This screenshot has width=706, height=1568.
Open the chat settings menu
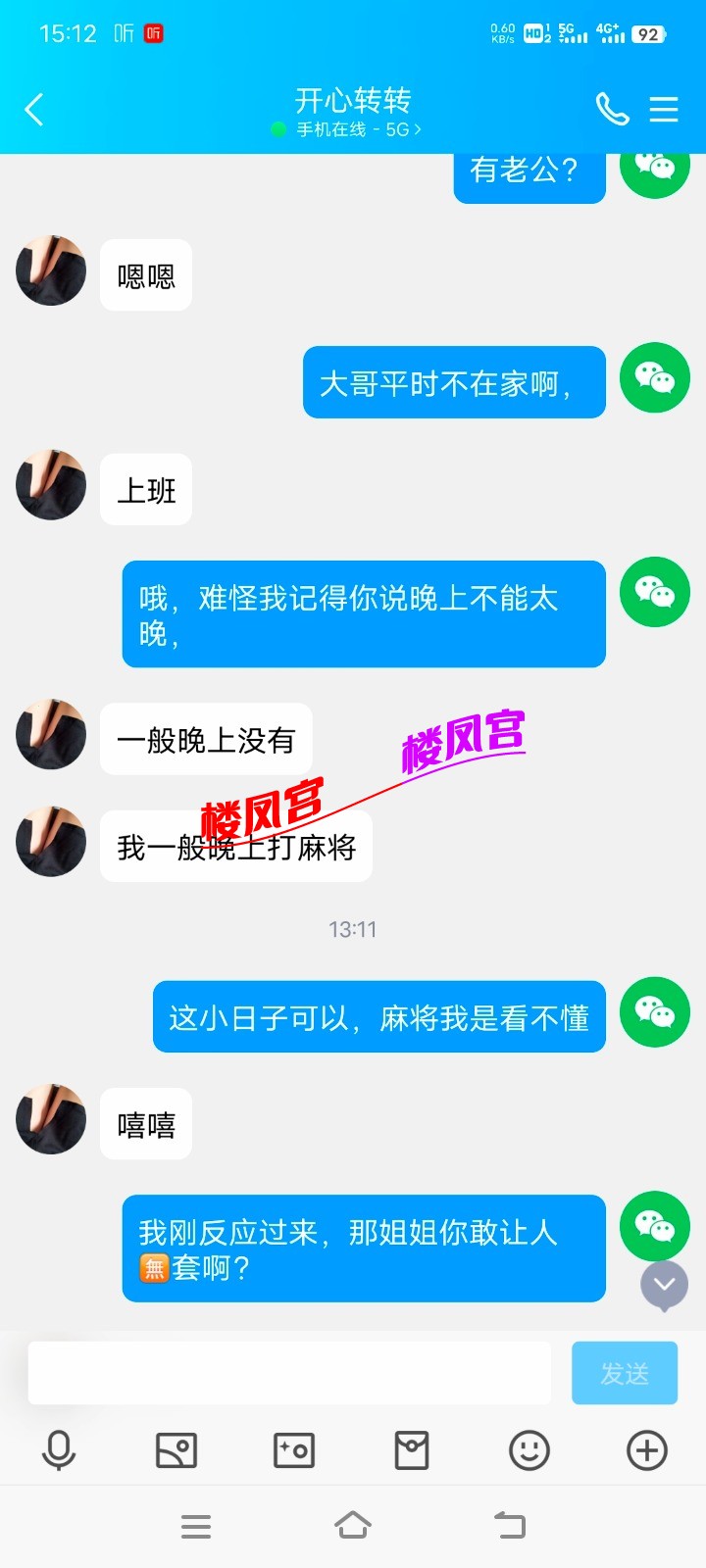pos(664,109)
